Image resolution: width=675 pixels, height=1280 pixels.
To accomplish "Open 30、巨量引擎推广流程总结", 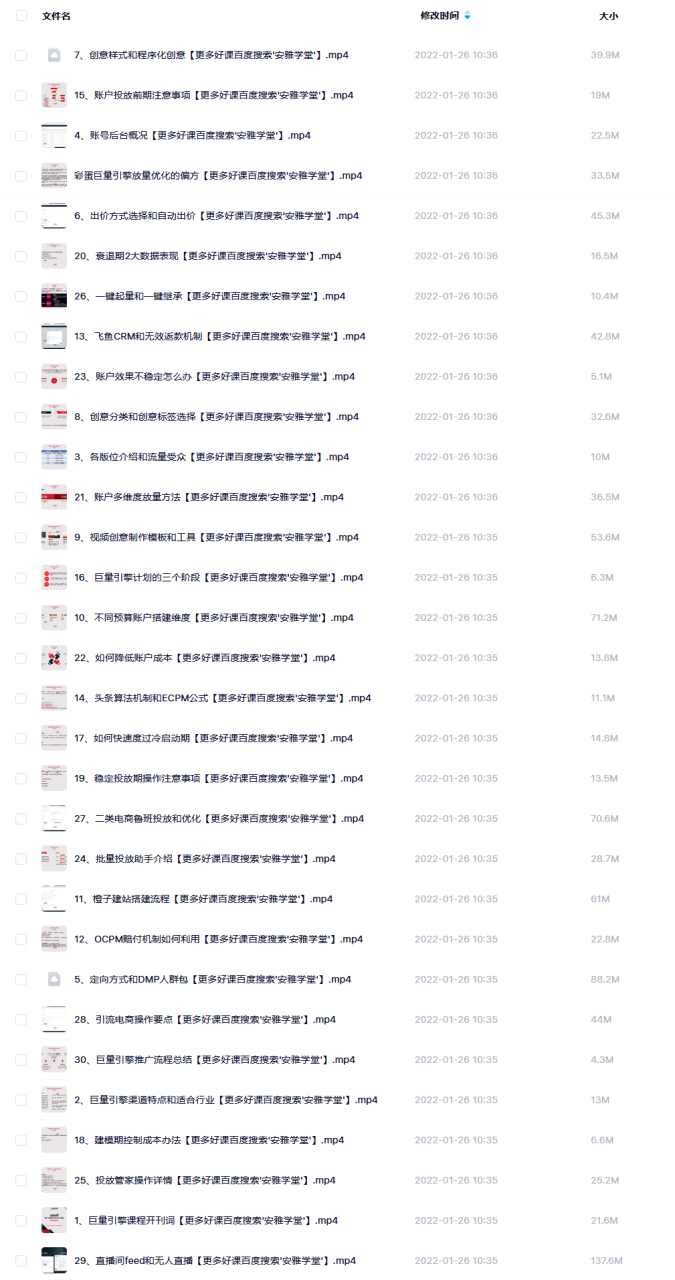I will pyautogui.click(x=215, y=1059).
